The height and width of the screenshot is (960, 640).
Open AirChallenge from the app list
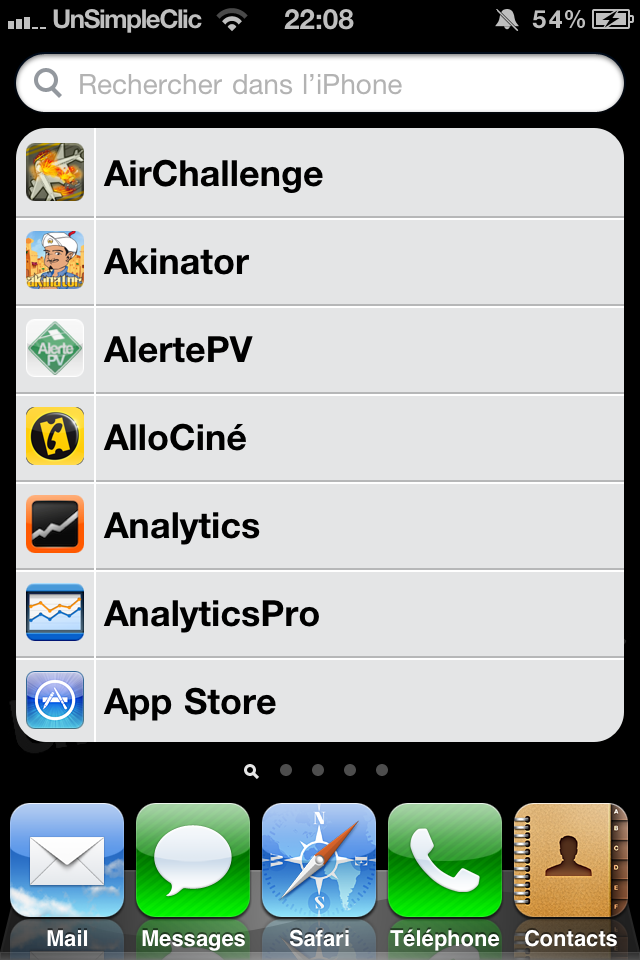(320, 174)
